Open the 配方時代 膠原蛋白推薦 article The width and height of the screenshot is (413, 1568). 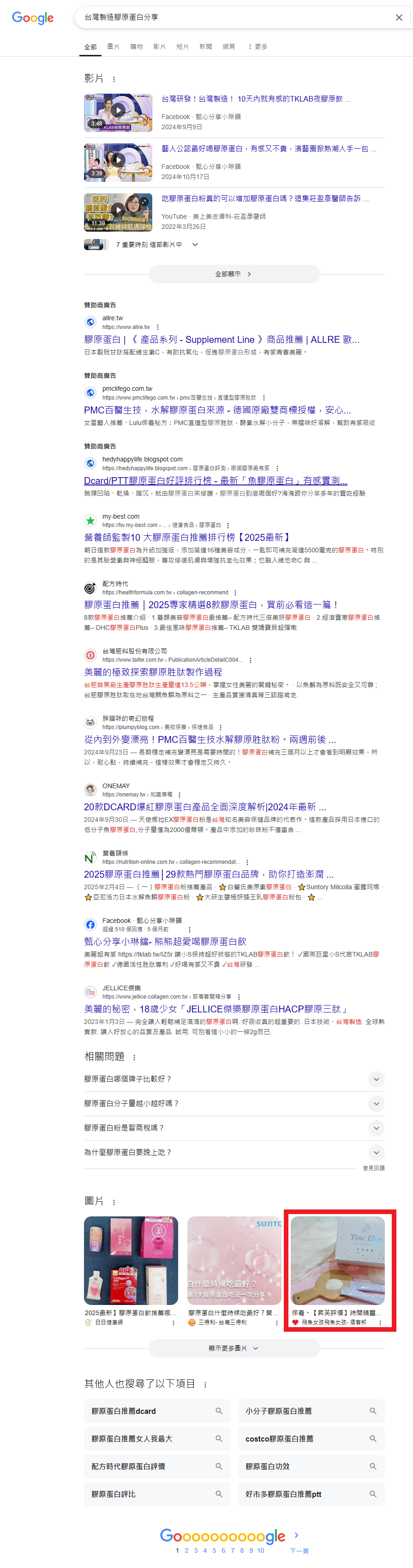(211, 604)
